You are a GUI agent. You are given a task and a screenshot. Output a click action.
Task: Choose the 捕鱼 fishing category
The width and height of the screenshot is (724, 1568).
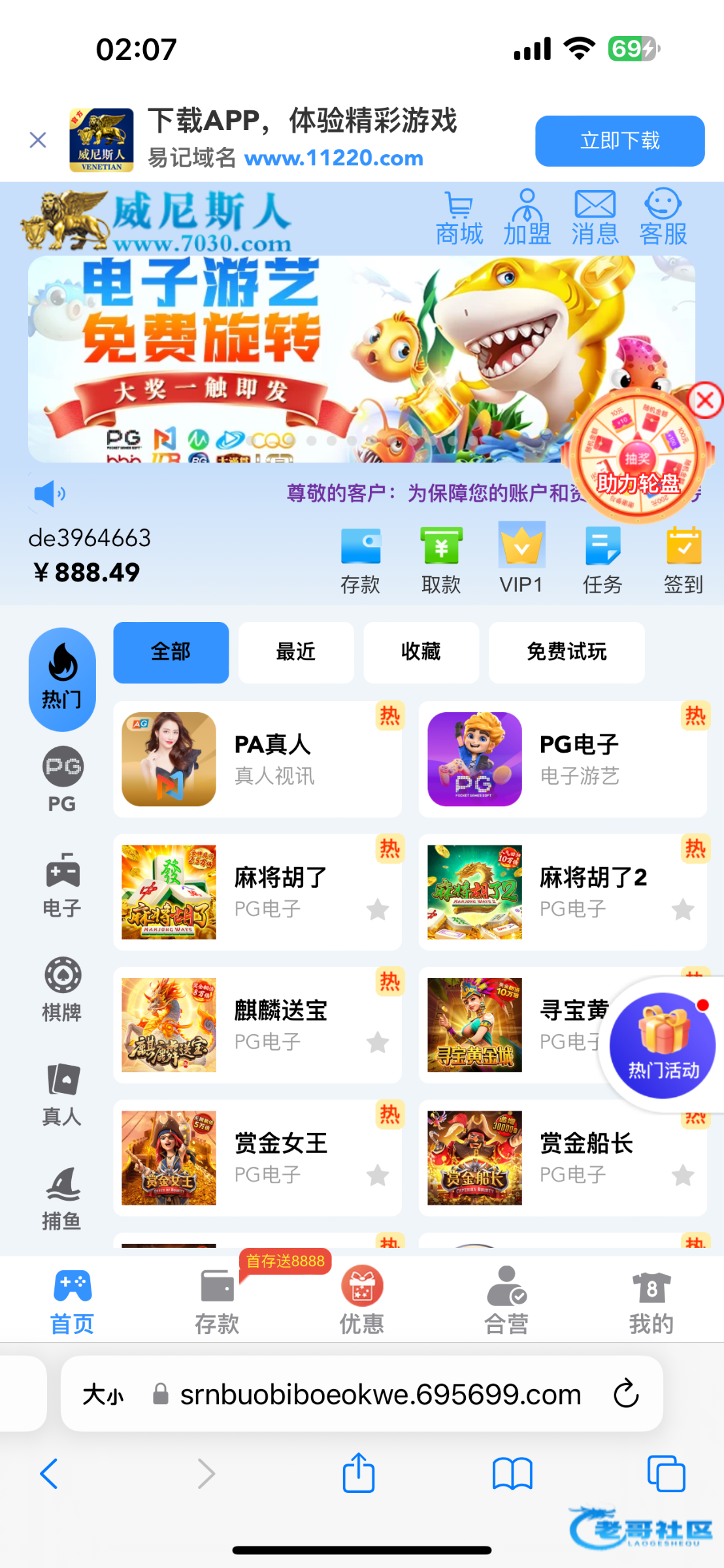pos(62,1198)
